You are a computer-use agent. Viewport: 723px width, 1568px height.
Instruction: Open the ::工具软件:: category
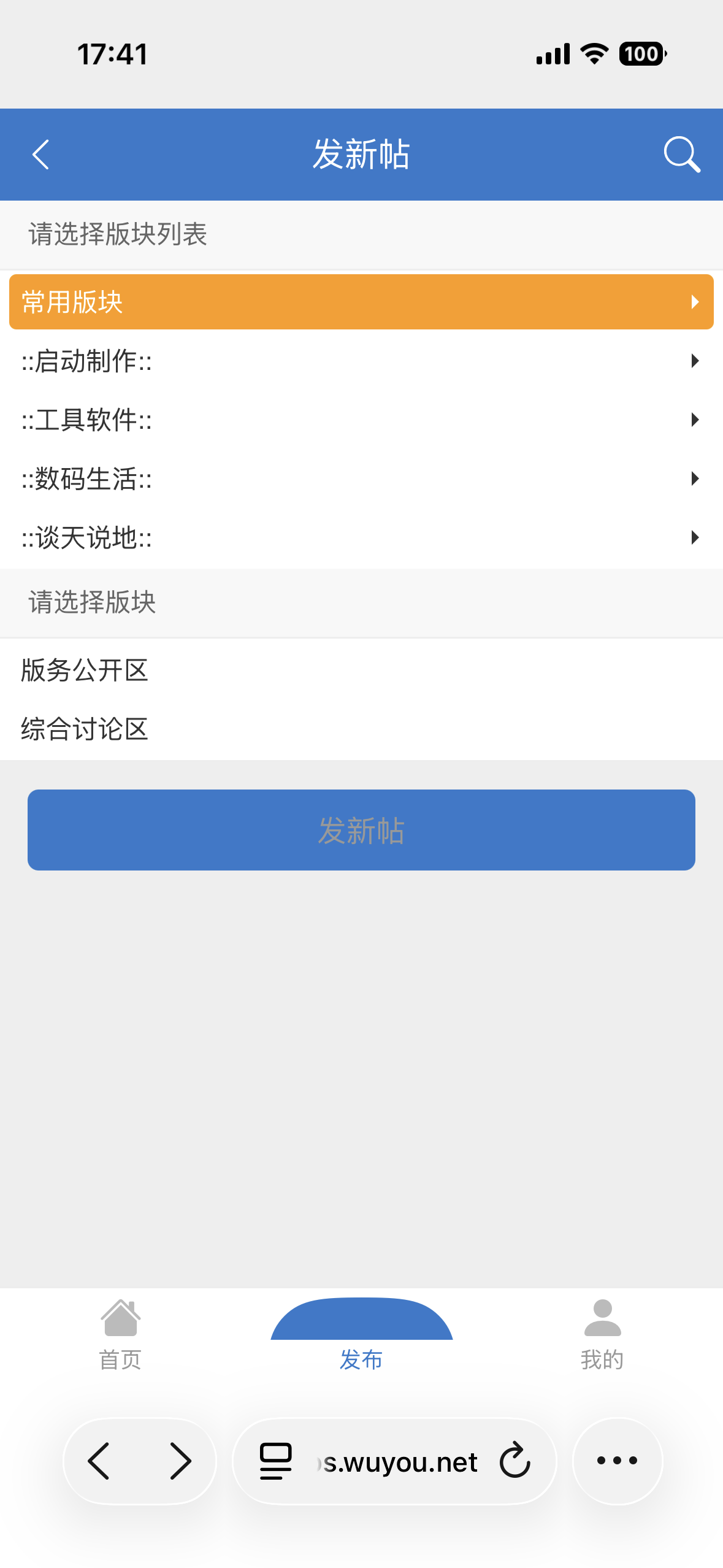pos(361,420)
